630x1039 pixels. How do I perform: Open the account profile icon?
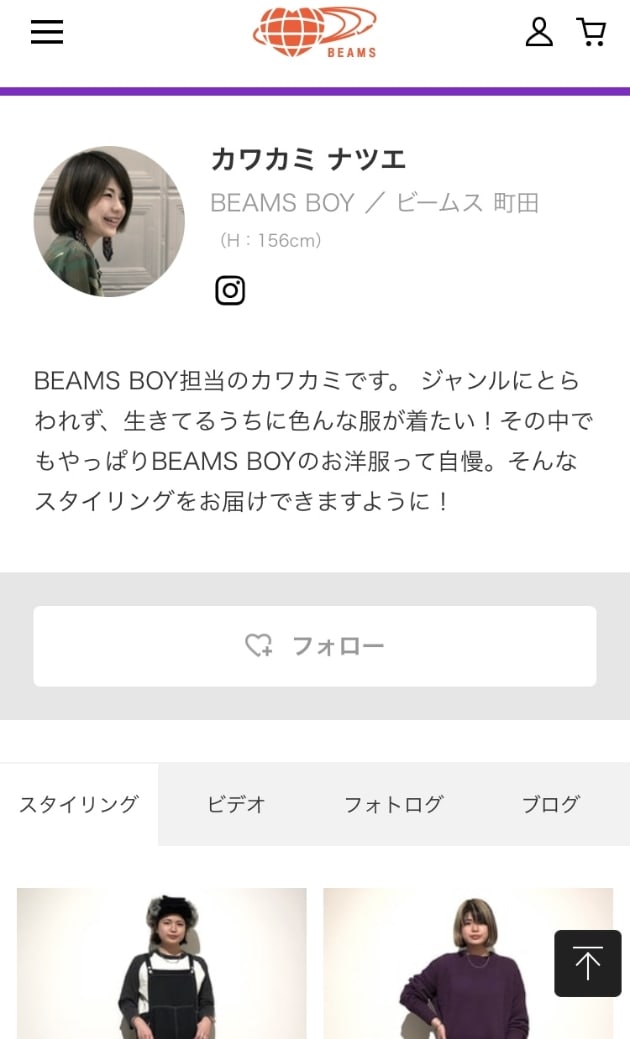539,32
